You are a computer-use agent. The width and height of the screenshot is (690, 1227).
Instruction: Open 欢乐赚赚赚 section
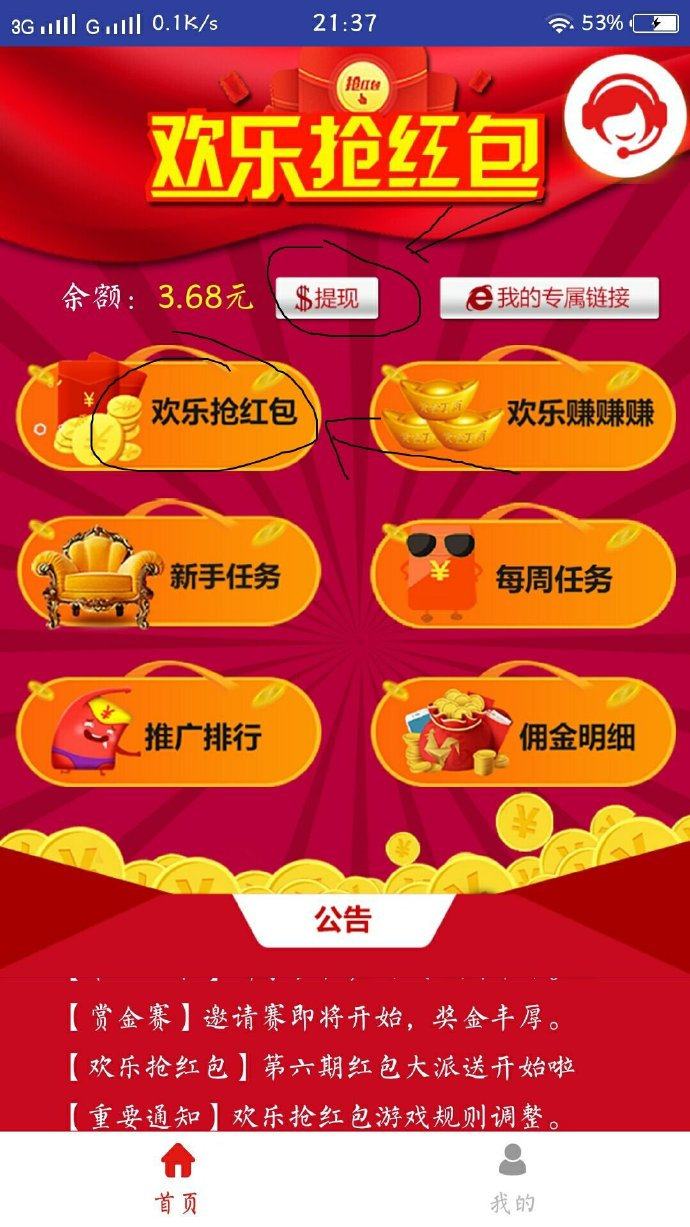pos(522,414)
